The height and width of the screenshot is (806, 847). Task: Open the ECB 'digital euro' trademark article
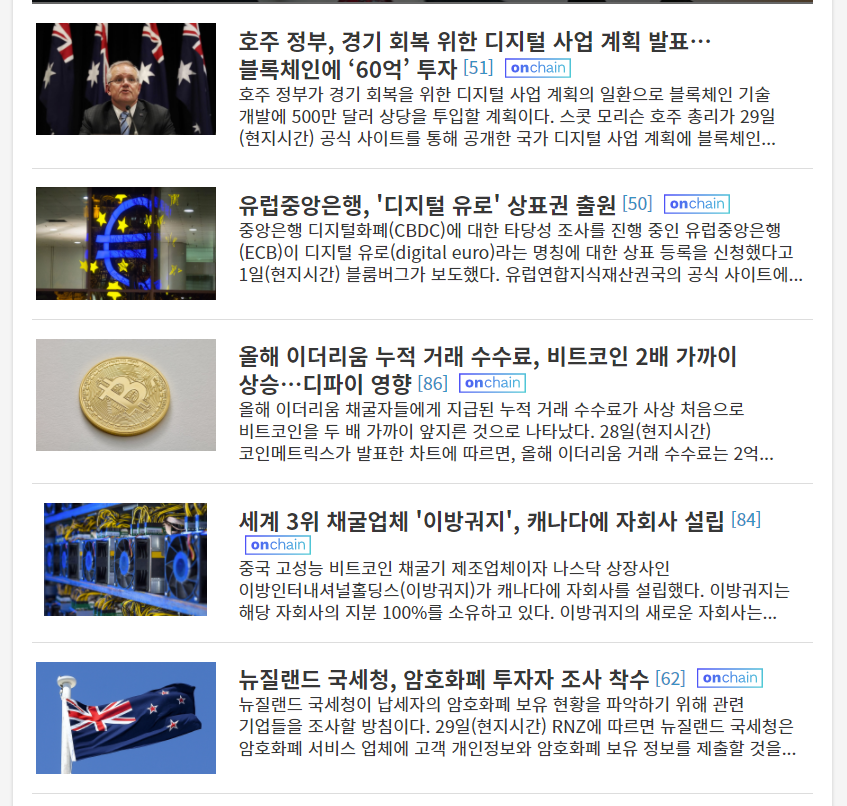point(428,206)
